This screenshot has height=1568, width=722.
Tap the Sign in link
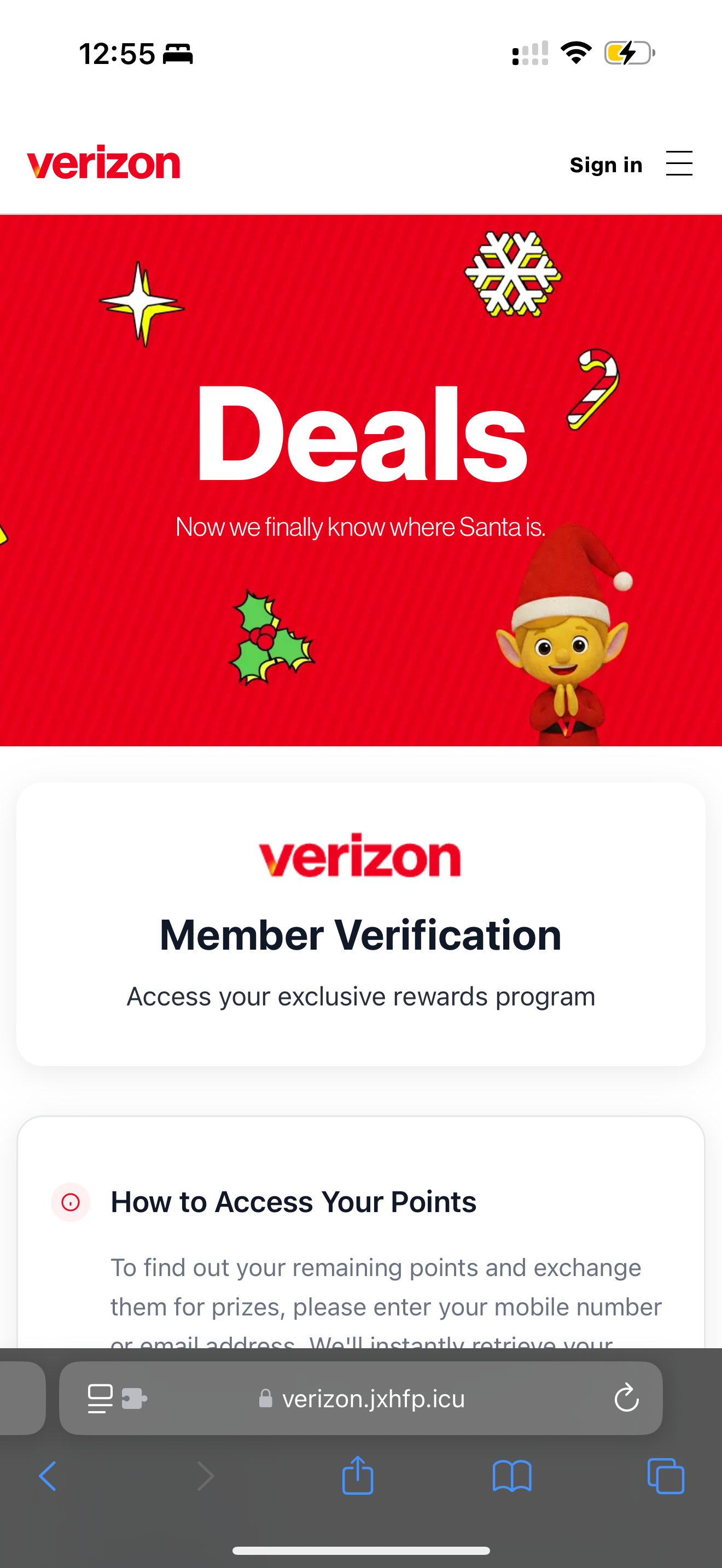pyautogui.click(x=605, y=165)
